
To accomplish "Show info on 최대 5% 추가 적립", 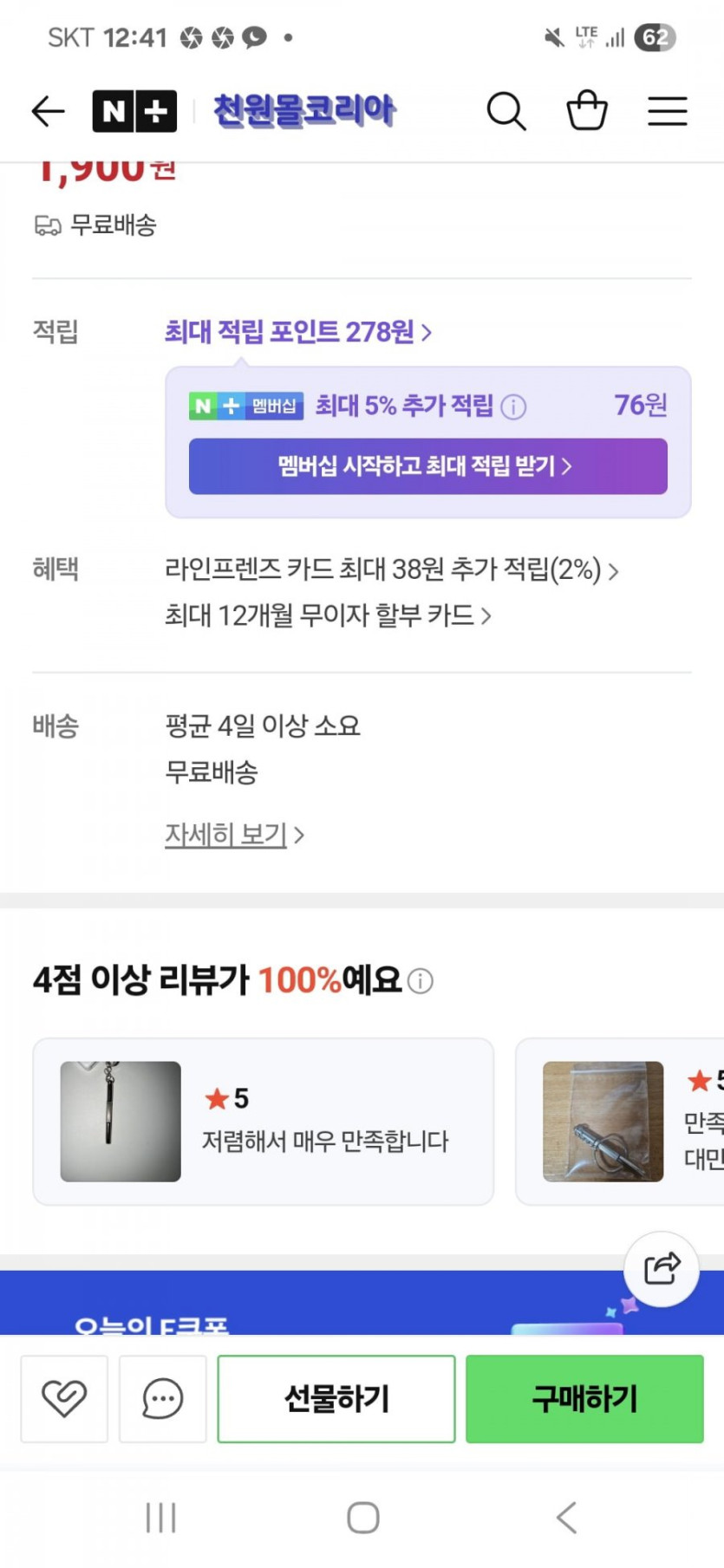I will [513, 407].
